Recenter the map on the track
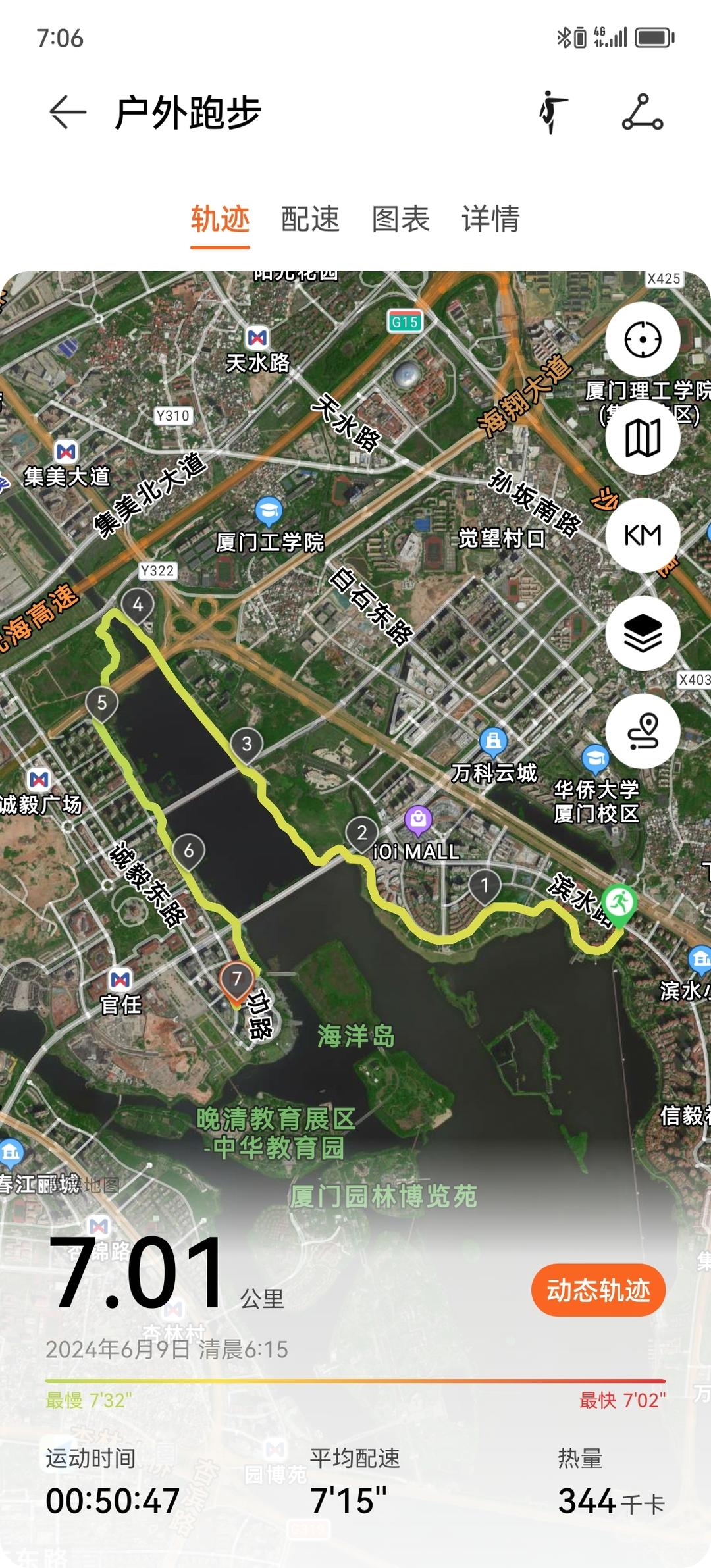The image size is (711, 1568). tap(643, 340)
